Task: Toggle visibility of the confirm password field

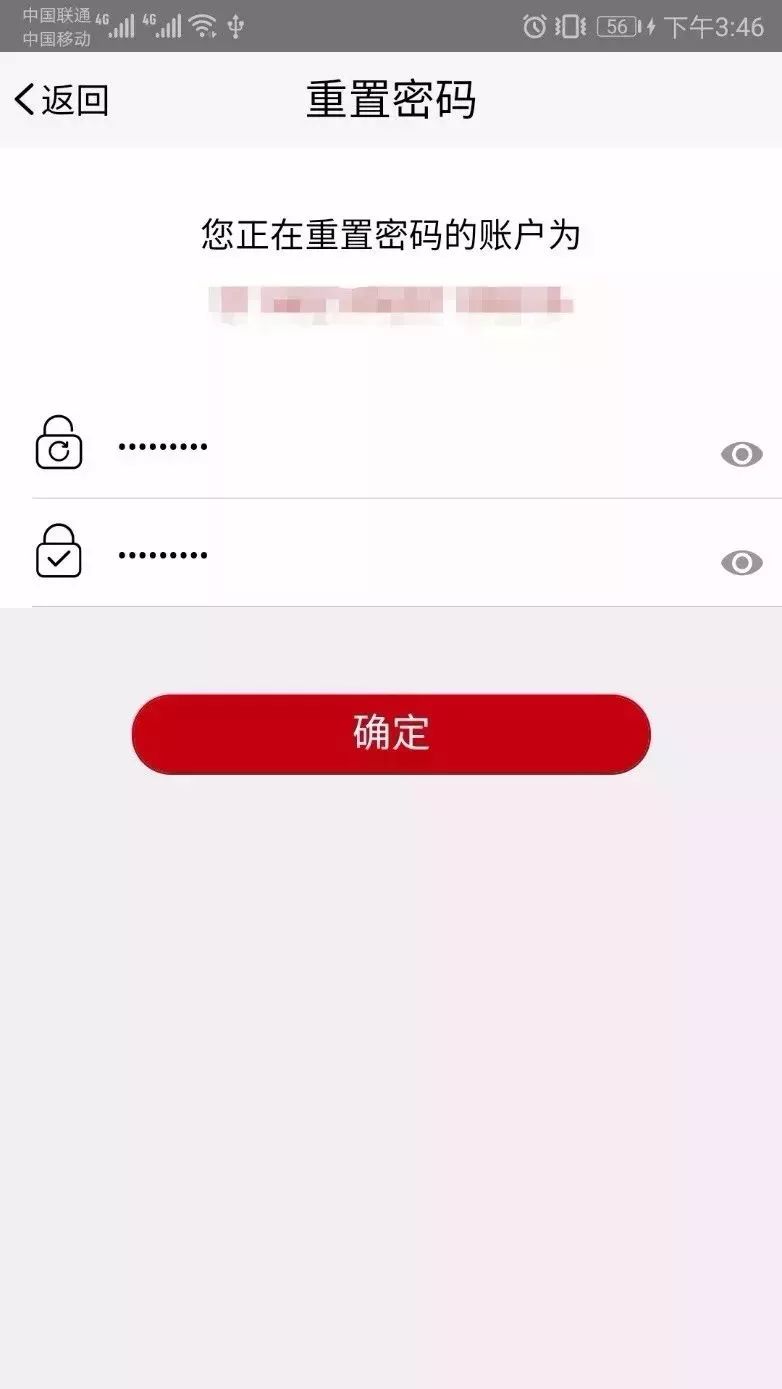Action: (x=739, y=564)
